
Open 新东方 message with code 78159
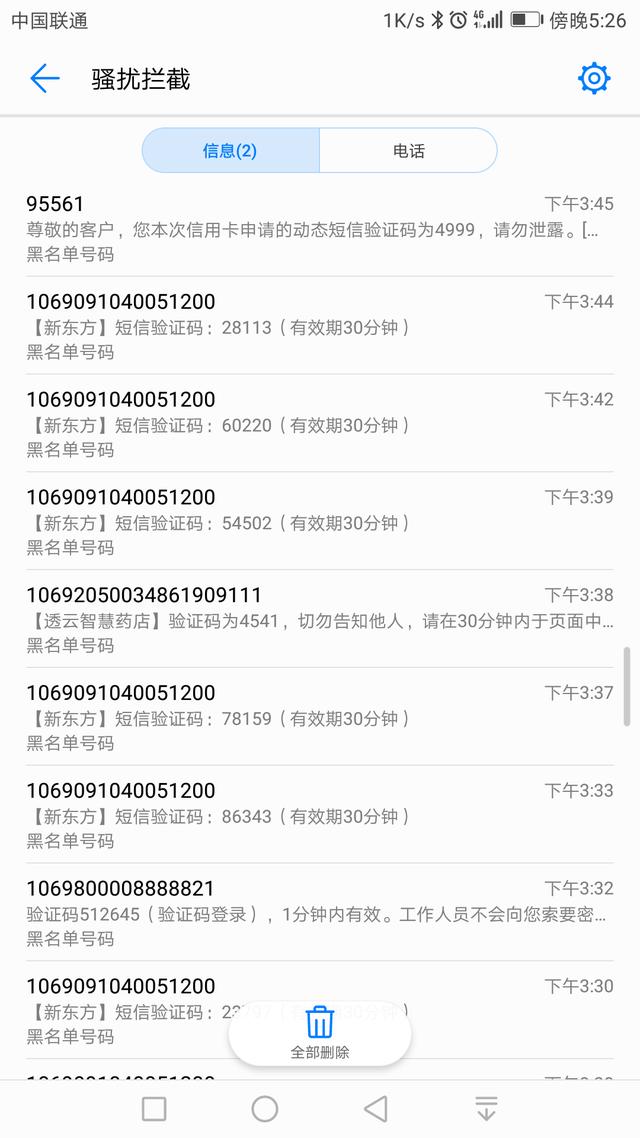(x=320, y=717)
